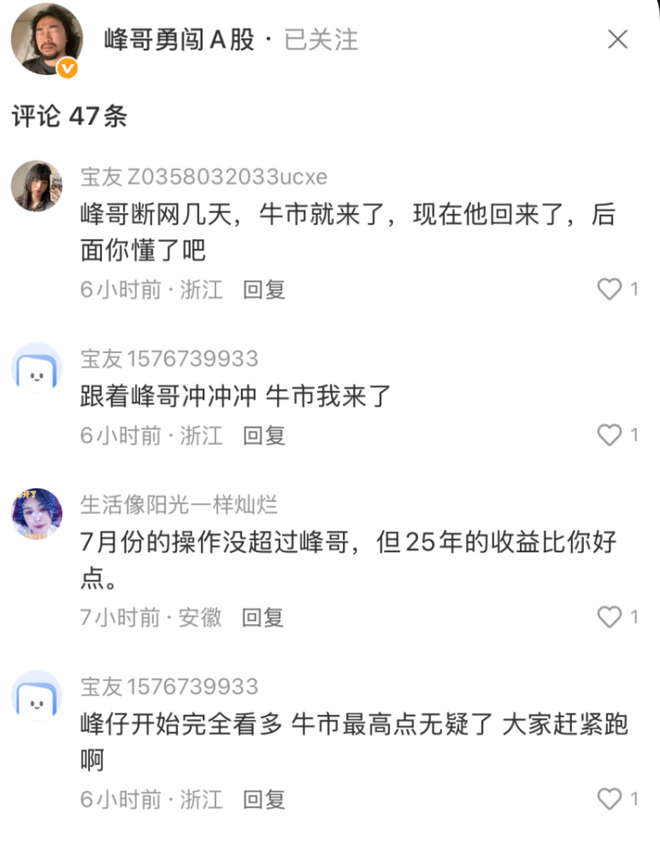Open the profile picture of 生活像阳光一样灿烂
Viewport: 660px width, 843px height.
tap(36, 514)
